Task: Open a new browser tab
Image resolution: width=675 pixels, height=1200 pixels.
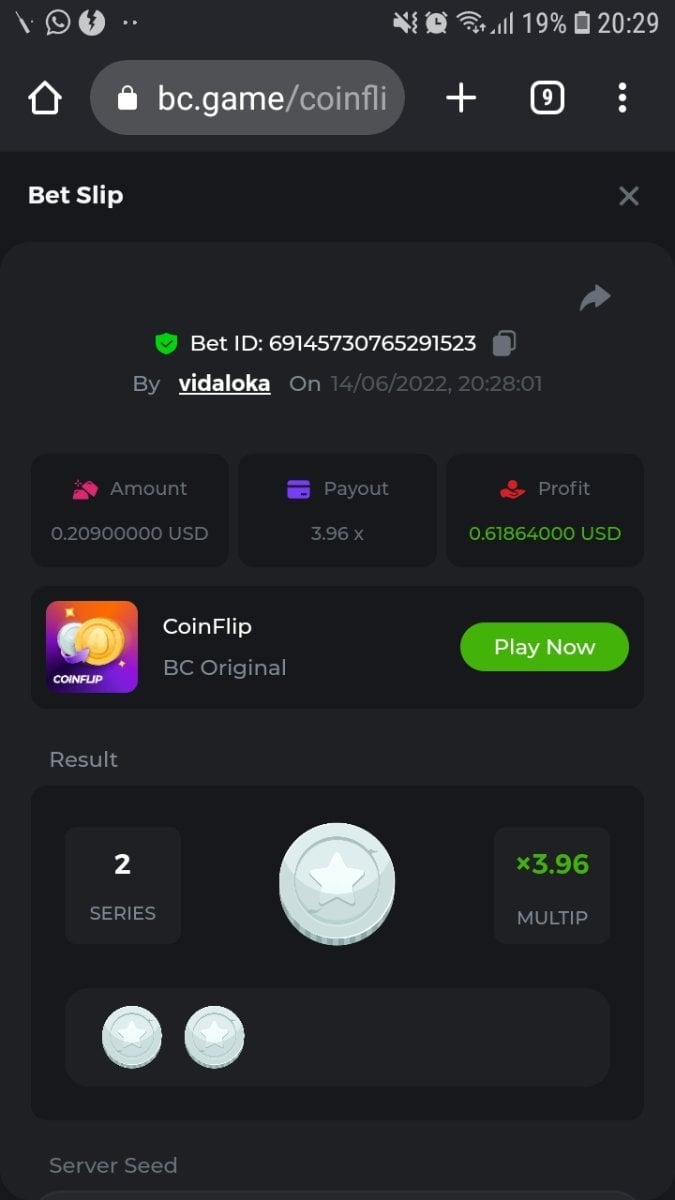Action: [x=460, y=98]
